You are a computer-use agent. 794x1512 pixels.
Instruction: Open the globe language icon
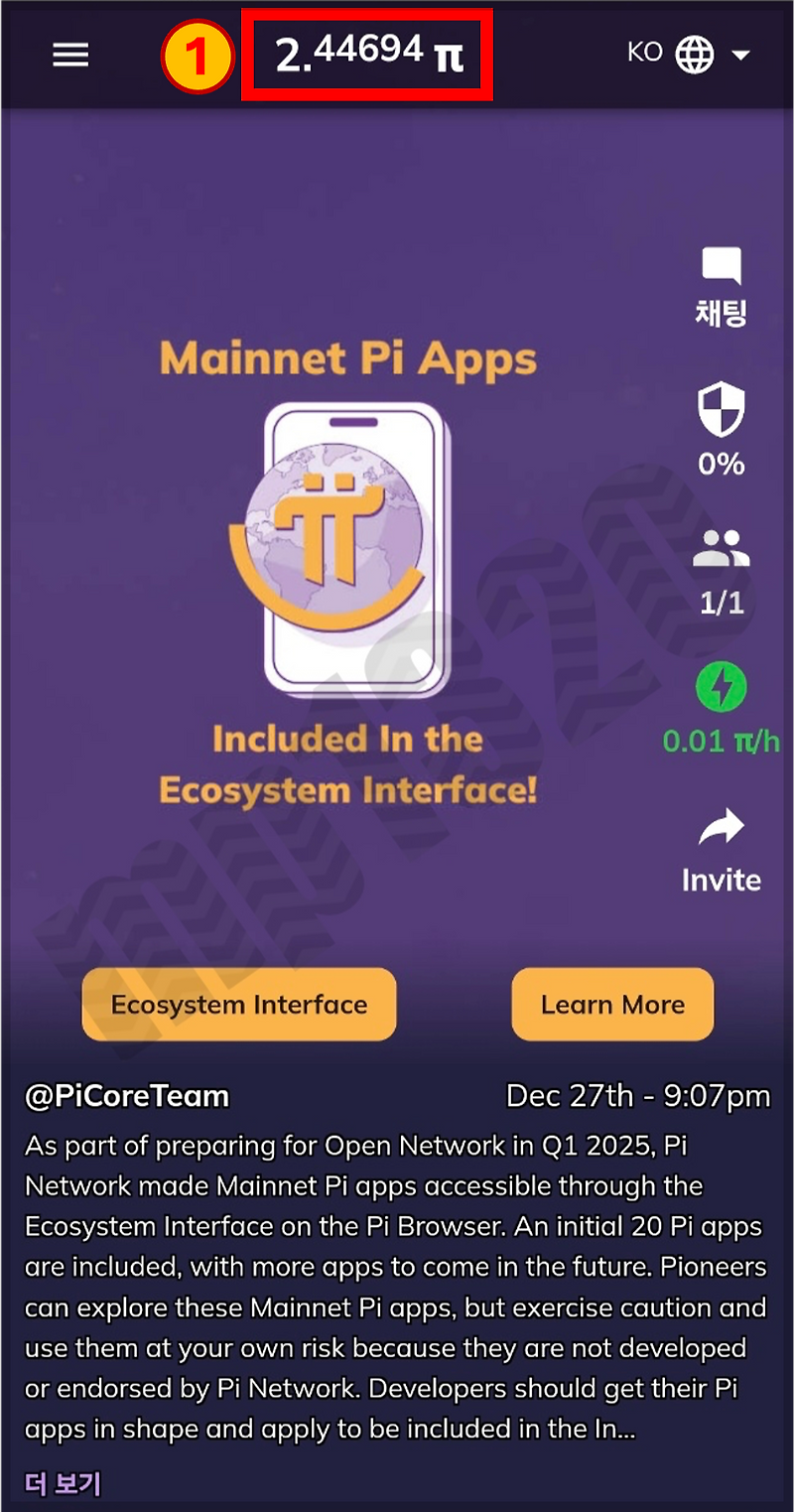695,54
